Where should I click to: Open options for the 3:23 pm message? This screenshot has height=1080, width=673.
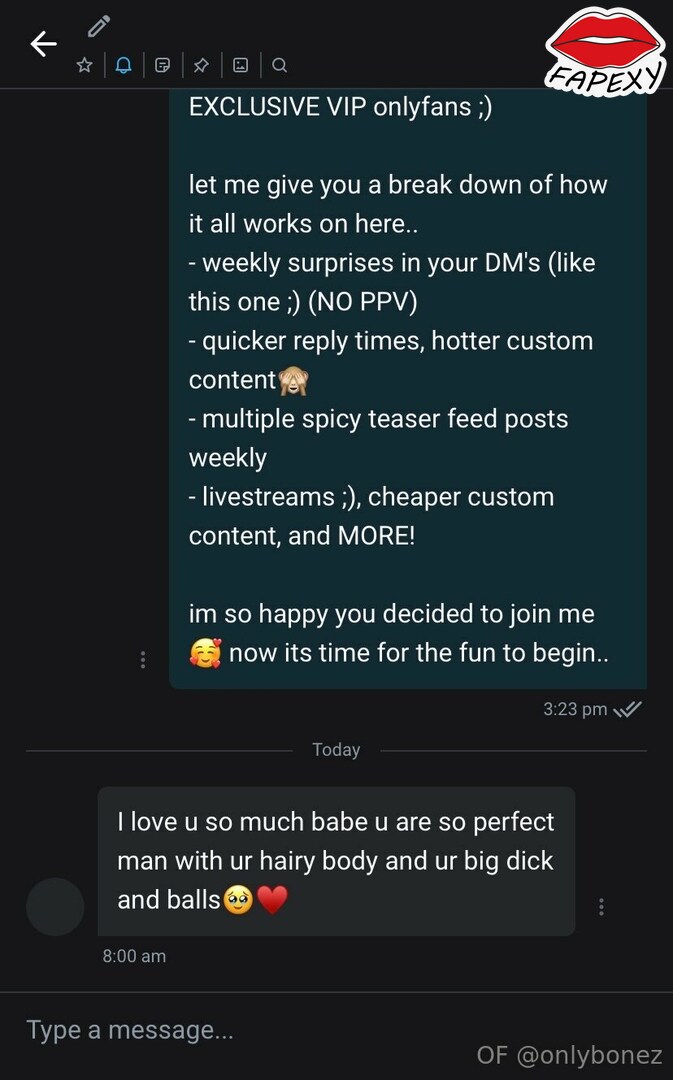(143, 660)
